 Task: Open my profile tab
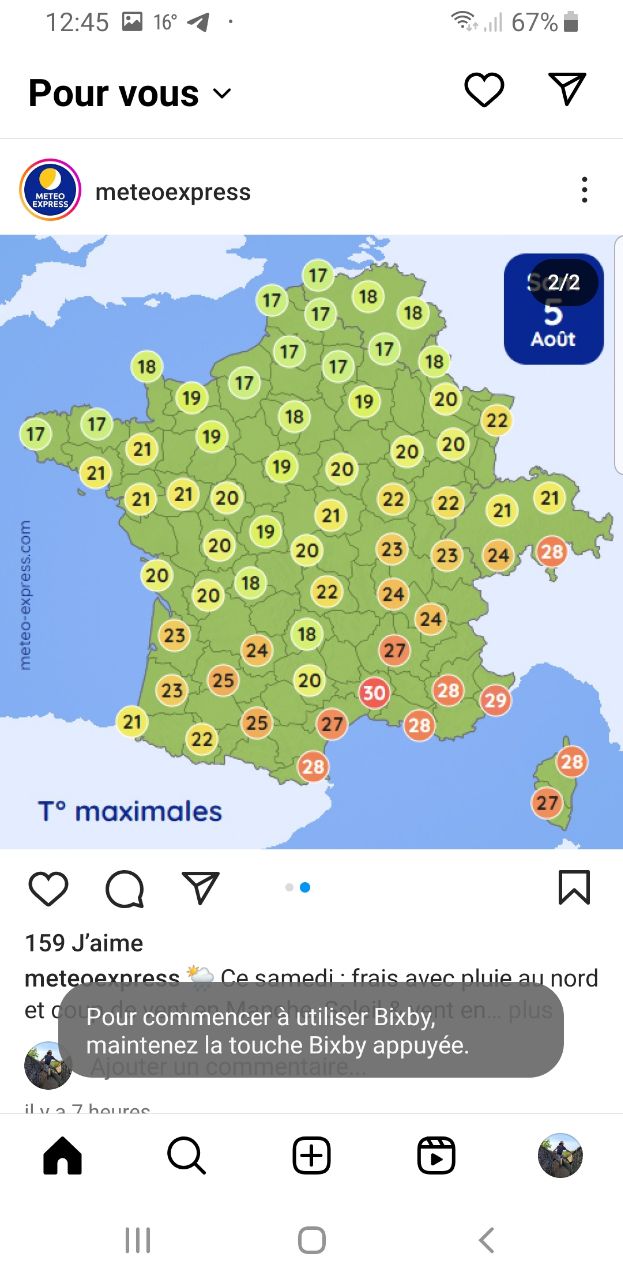point(560,1156)
